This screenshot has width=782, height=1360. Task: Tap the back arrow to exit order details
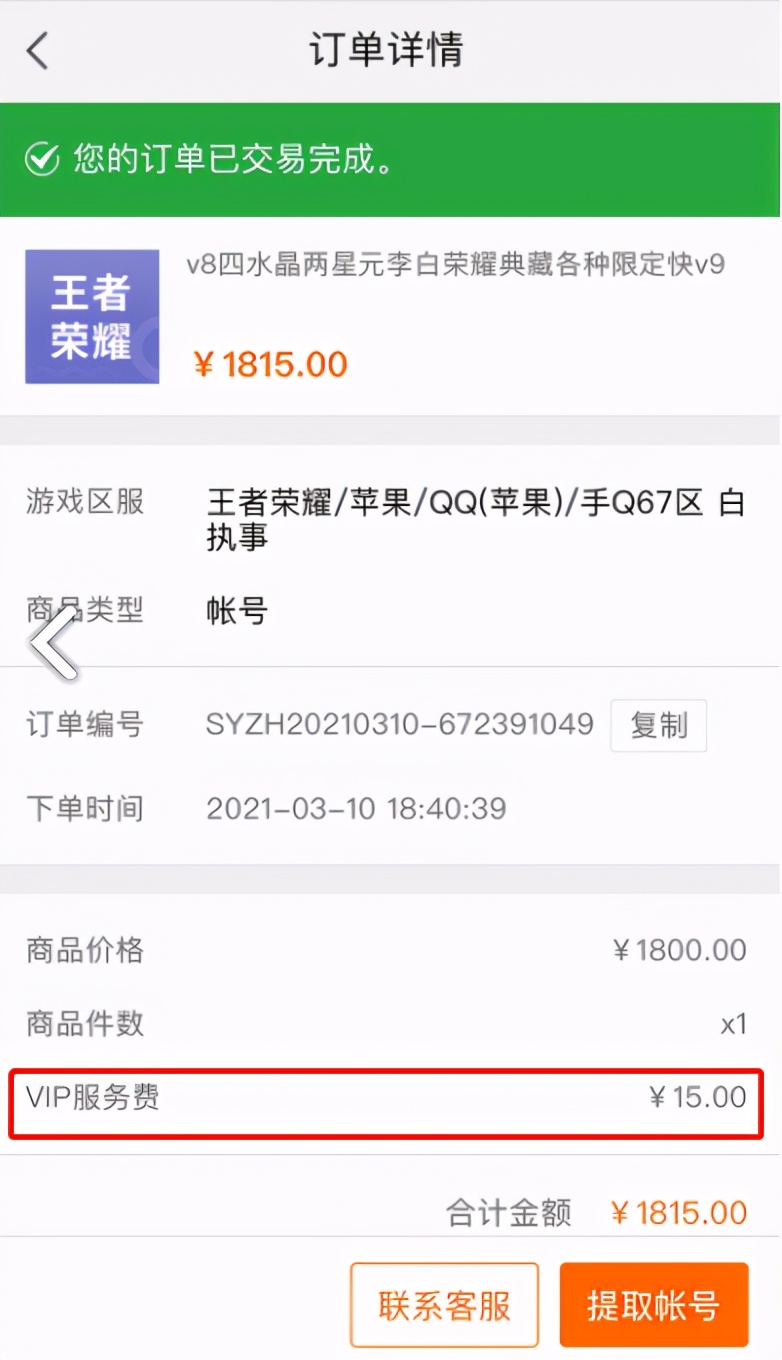click(x=37, y=48)
